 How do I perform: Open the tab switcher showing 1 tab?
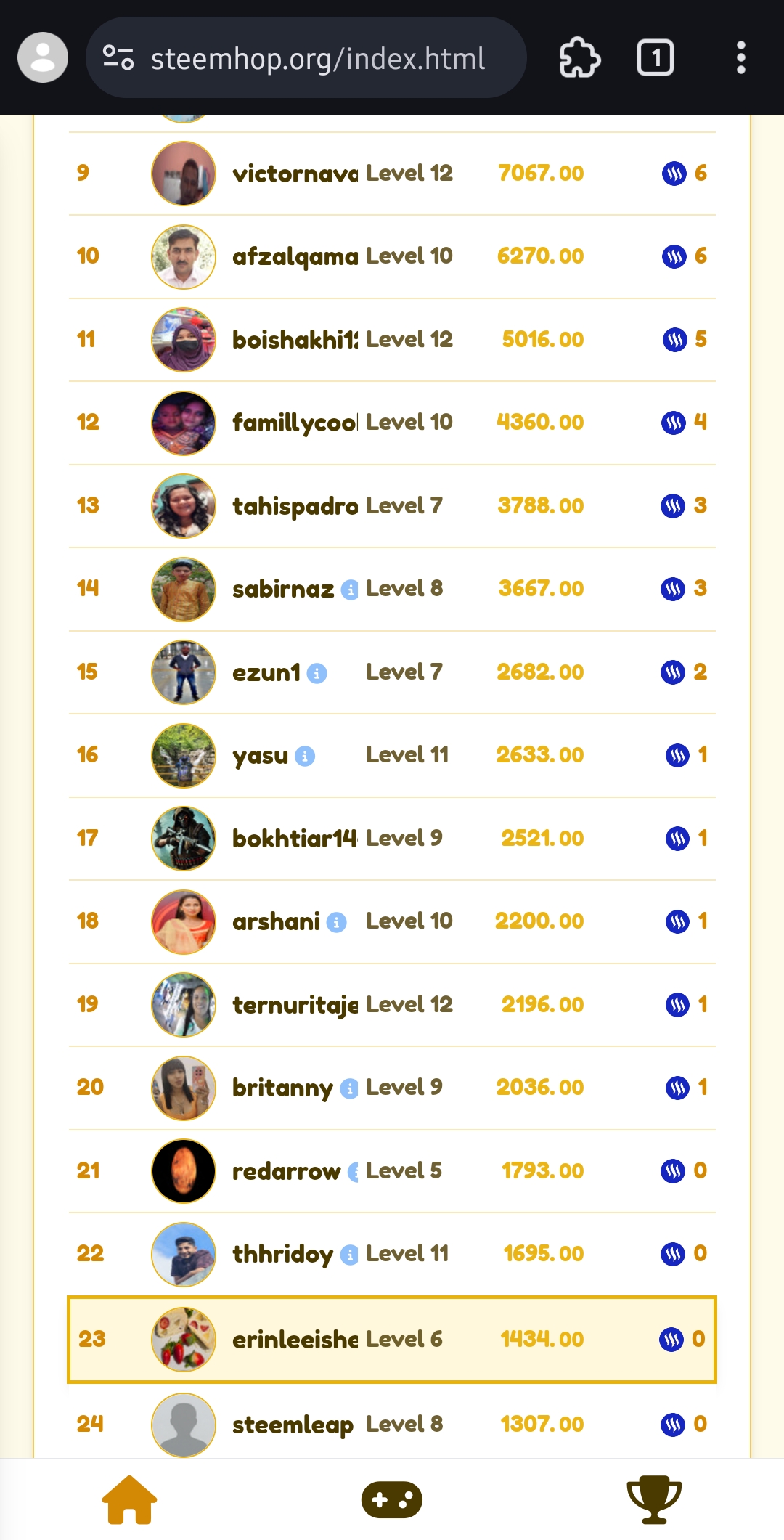click(655, 57)
